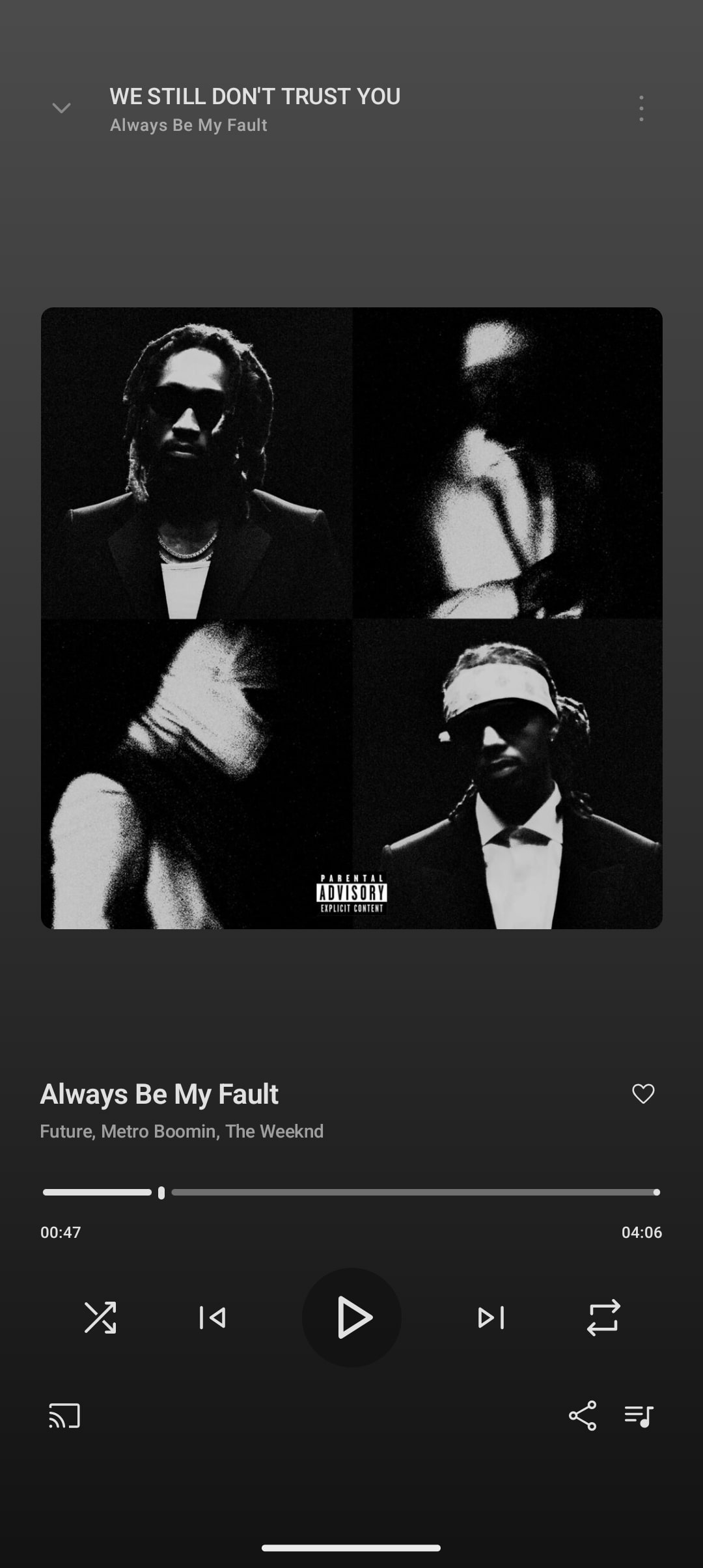Open the three-dot overflow menu
Screen dimensions: 703x1568
641,108
